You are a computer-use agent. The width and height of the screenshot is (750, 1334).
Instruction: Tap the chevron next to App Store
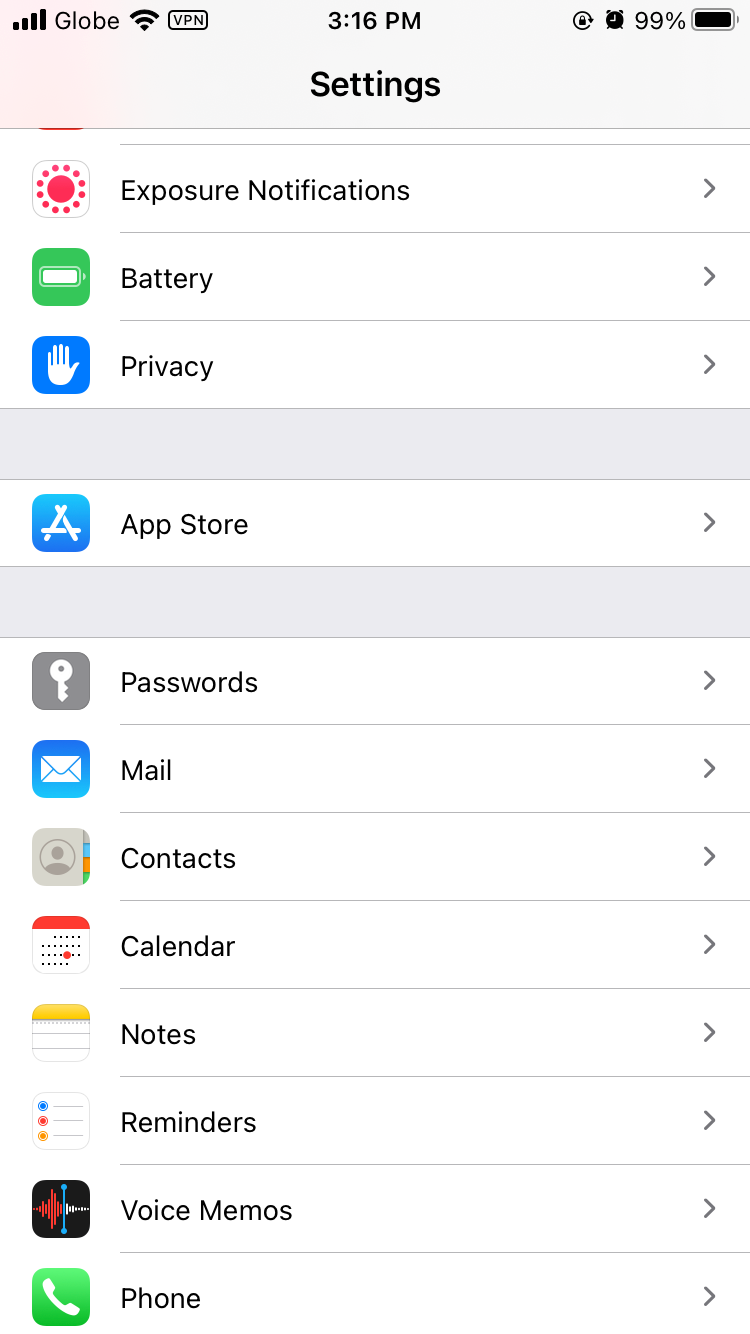point(709,522)
